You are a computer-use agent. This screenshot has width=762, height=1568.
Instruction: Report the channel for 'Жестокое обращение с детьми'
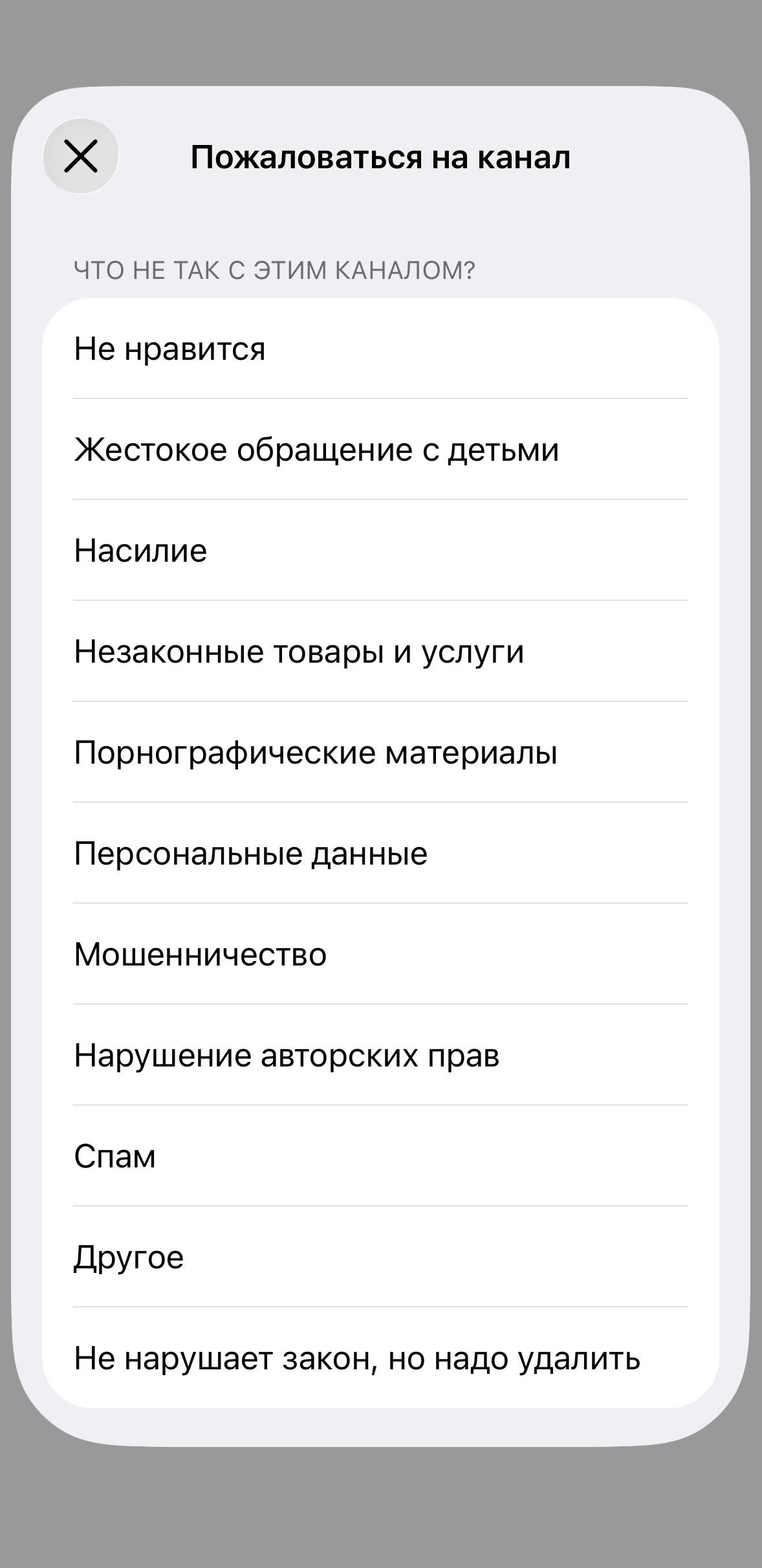(317, 450)
